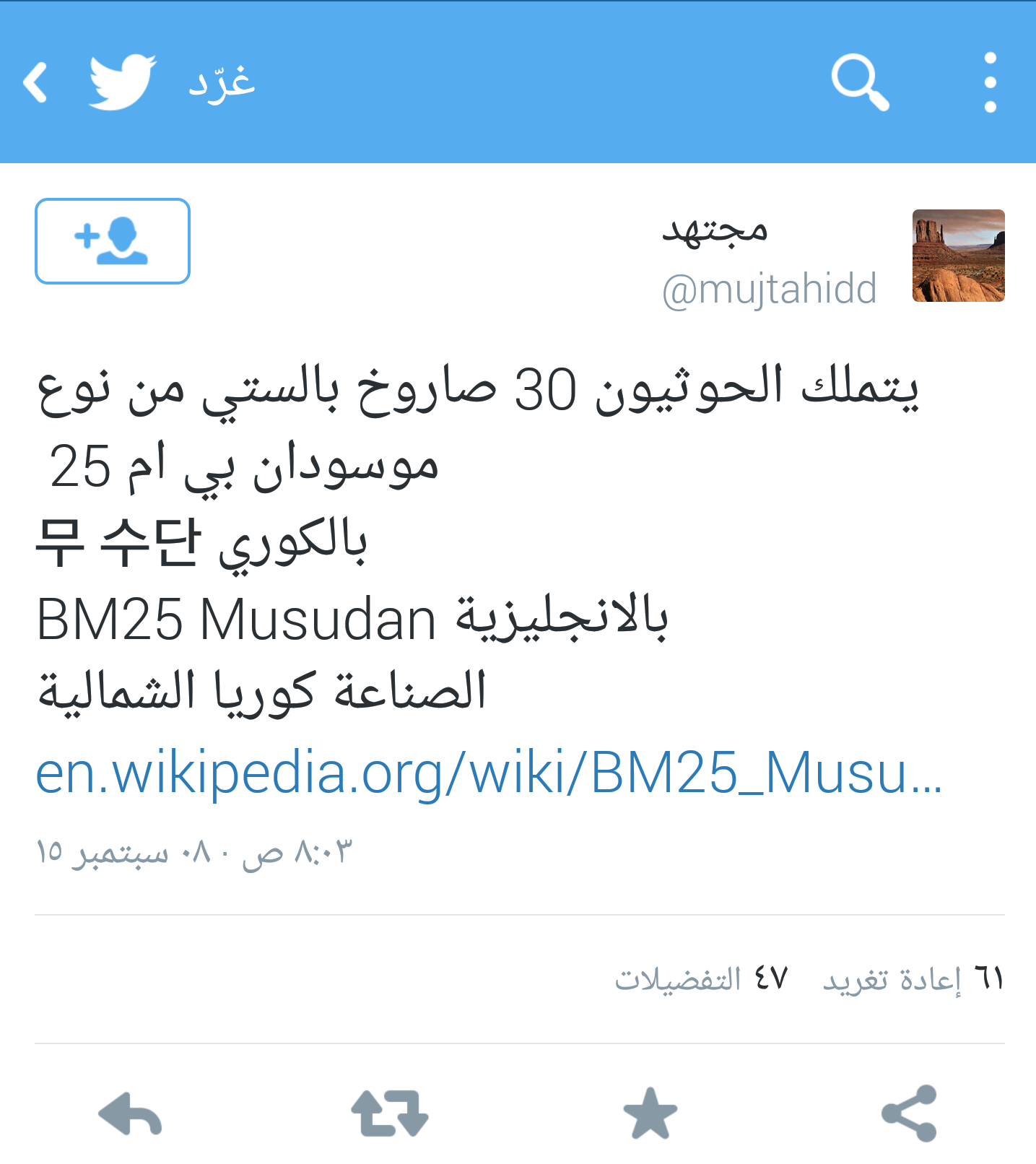Open the @mujtahidd profile picture
The width and height of the screenshot is (1036, 1164).
(x=958, y=256)
